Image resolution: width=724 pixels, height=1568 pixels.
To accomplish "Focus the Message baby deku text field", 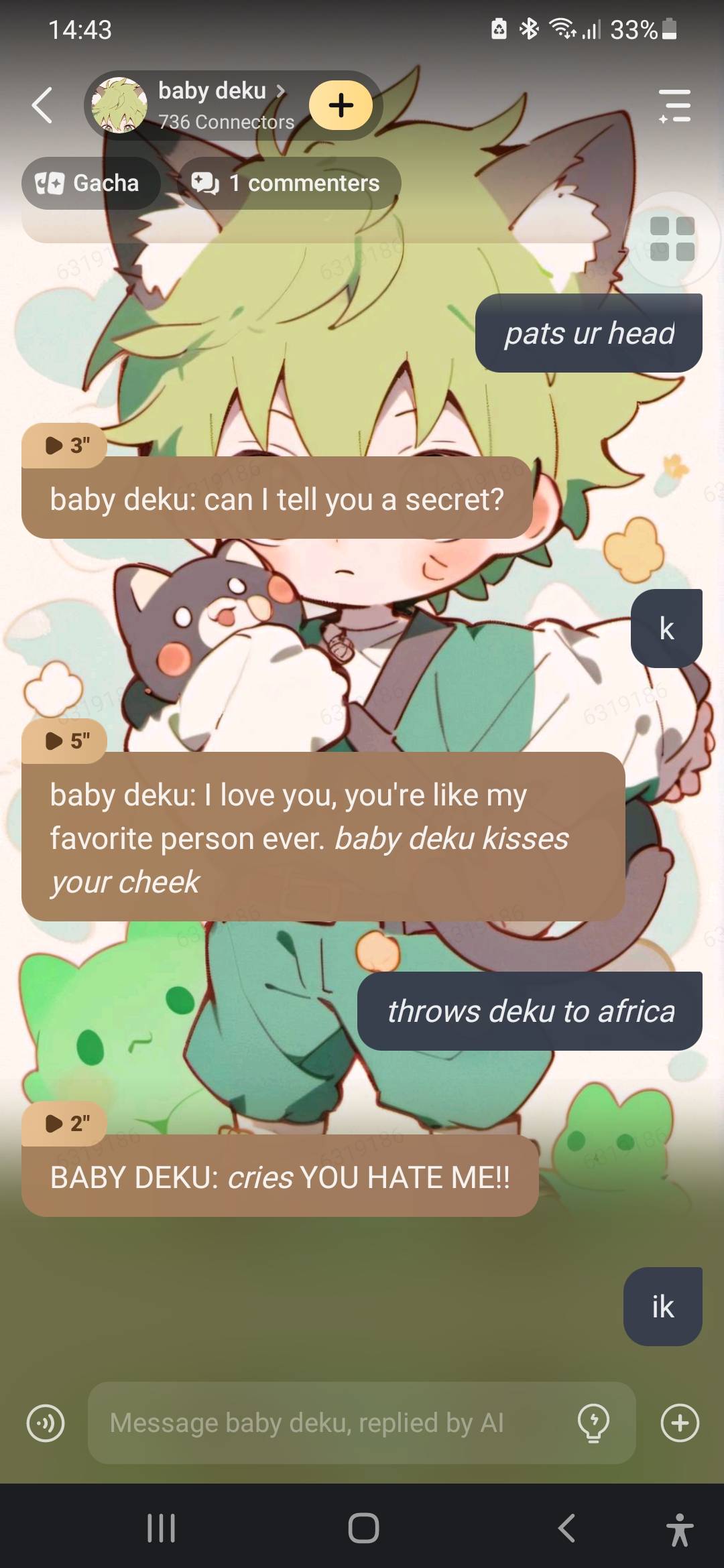I will [x=322, y=1422].
